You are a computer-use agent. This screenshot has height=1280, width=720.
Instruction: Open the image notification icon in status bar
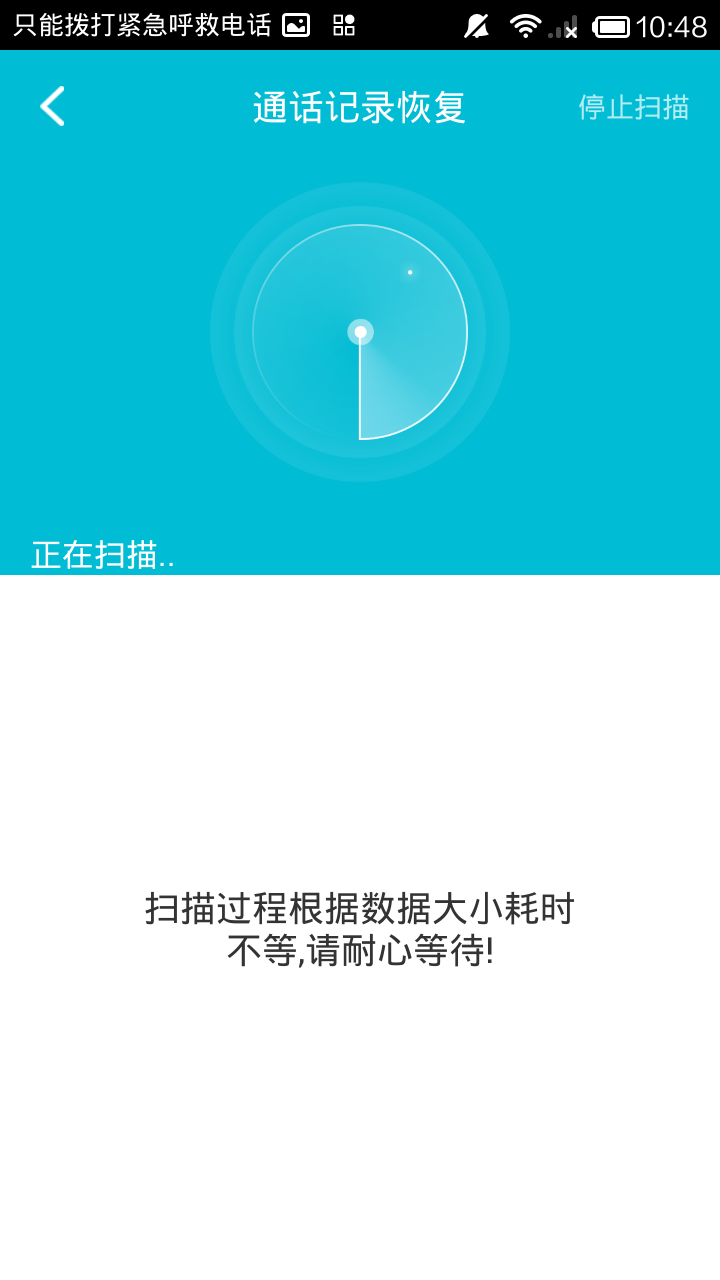point(295,27)
